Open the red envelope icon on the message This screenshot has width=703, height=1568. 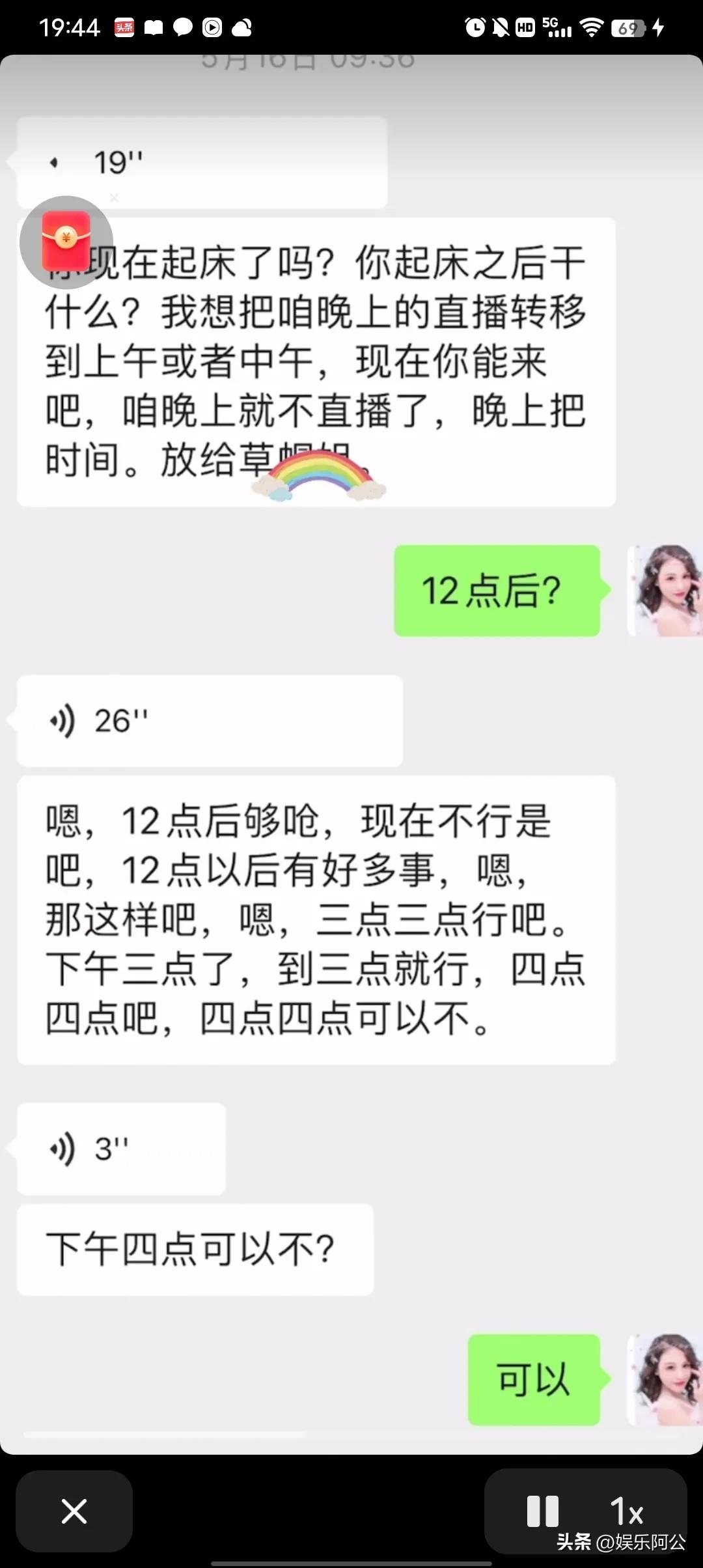(x=65, y=241)
